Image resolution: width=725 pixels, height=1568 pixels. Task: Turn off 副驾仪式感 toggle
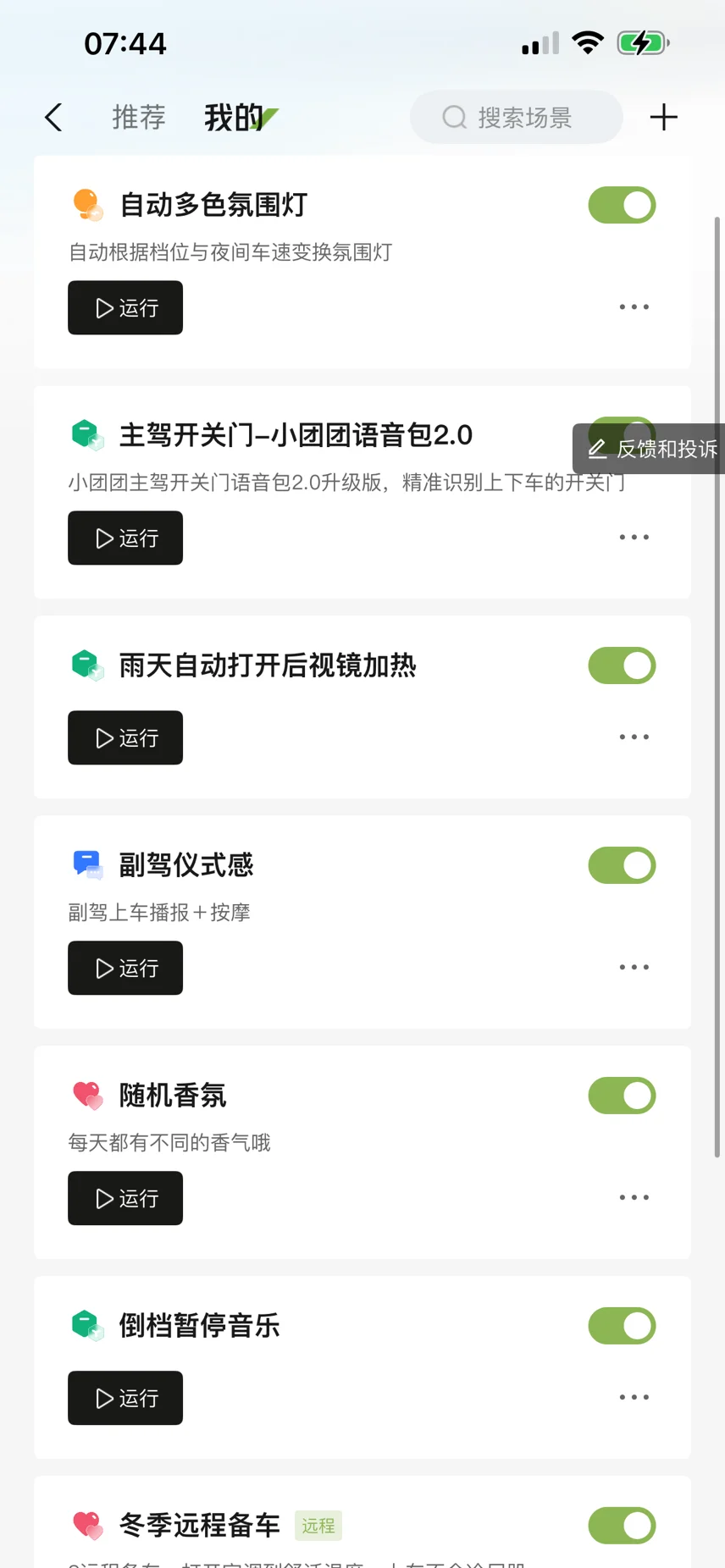pos(622,865)
